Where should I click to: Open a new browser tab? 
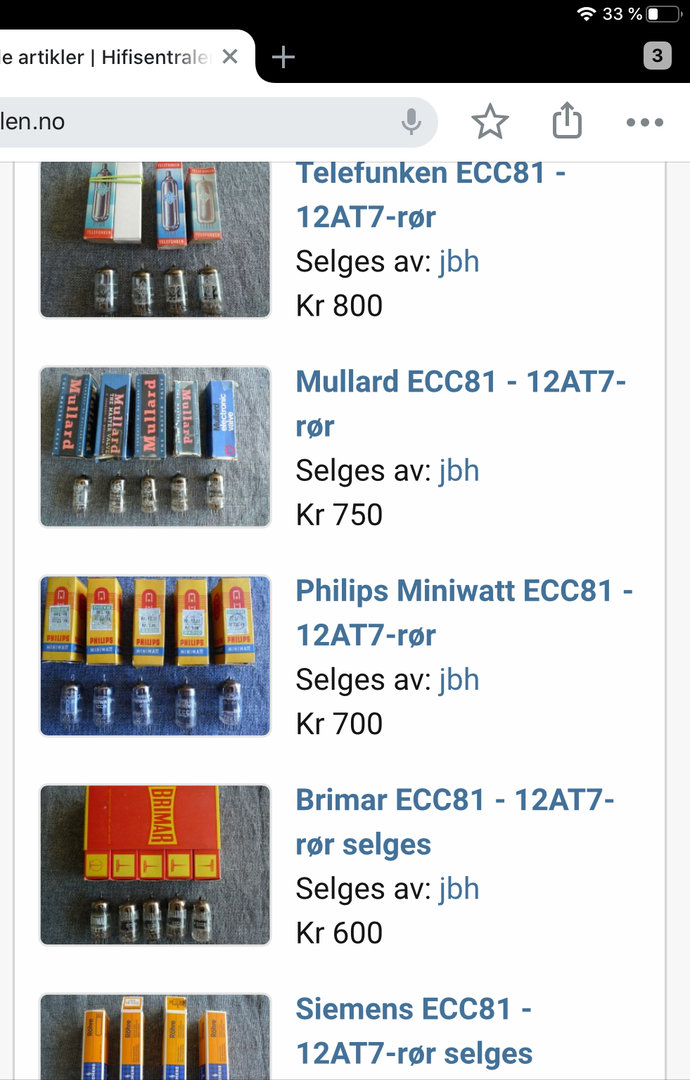click(283, 57)
